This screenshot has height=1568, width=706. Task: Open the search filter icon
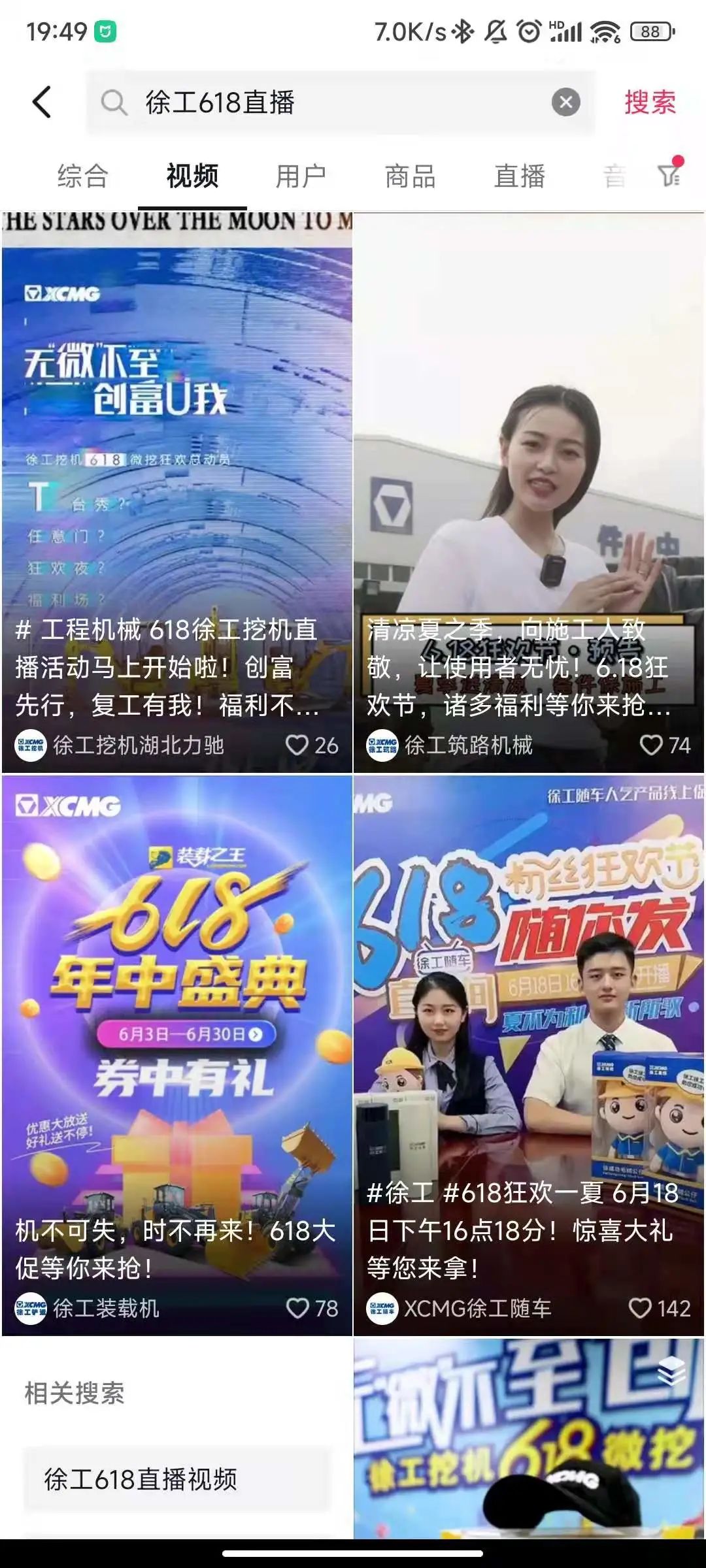[669, 174]
